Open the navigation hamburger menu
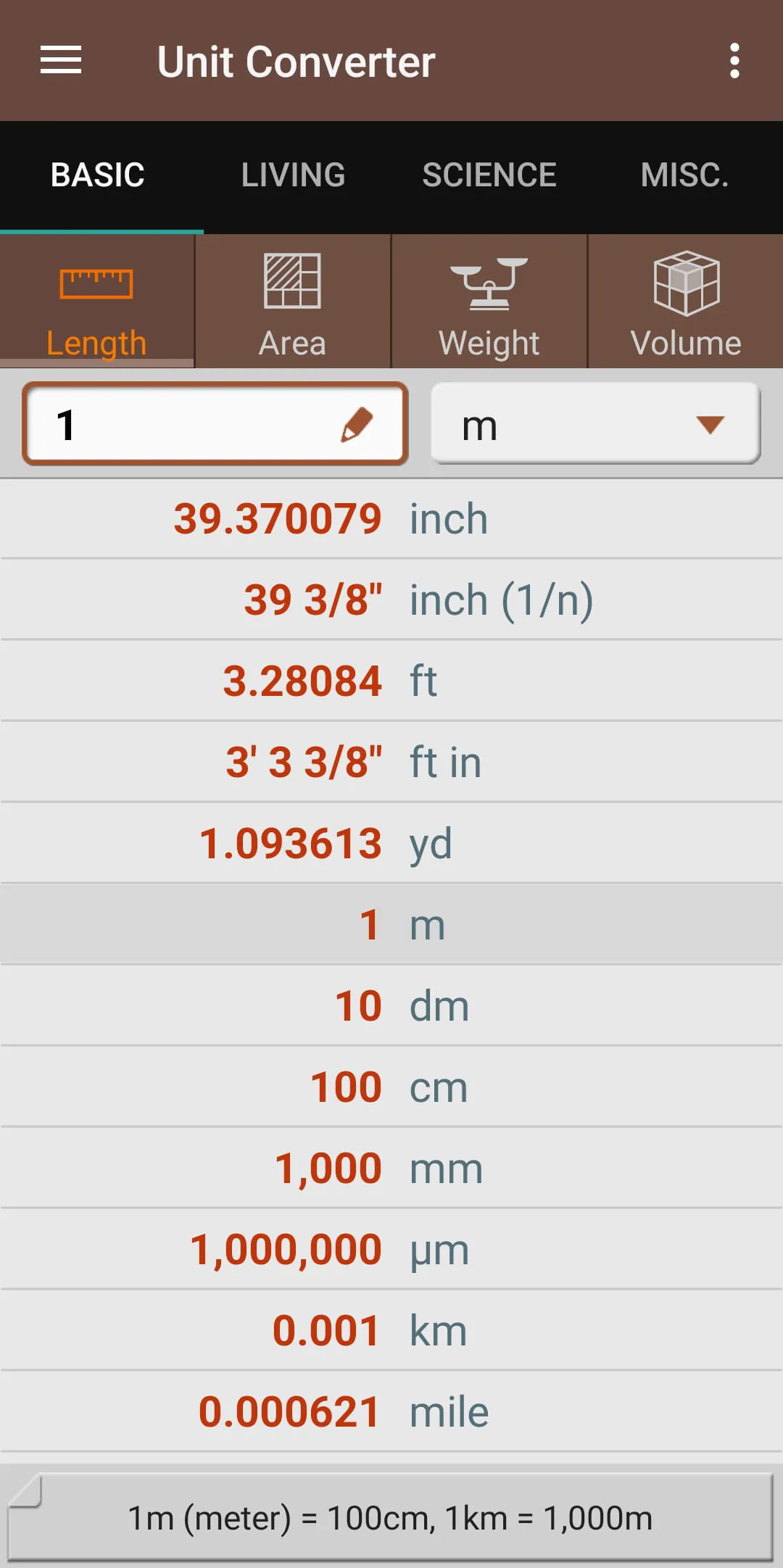 [60, 62]
